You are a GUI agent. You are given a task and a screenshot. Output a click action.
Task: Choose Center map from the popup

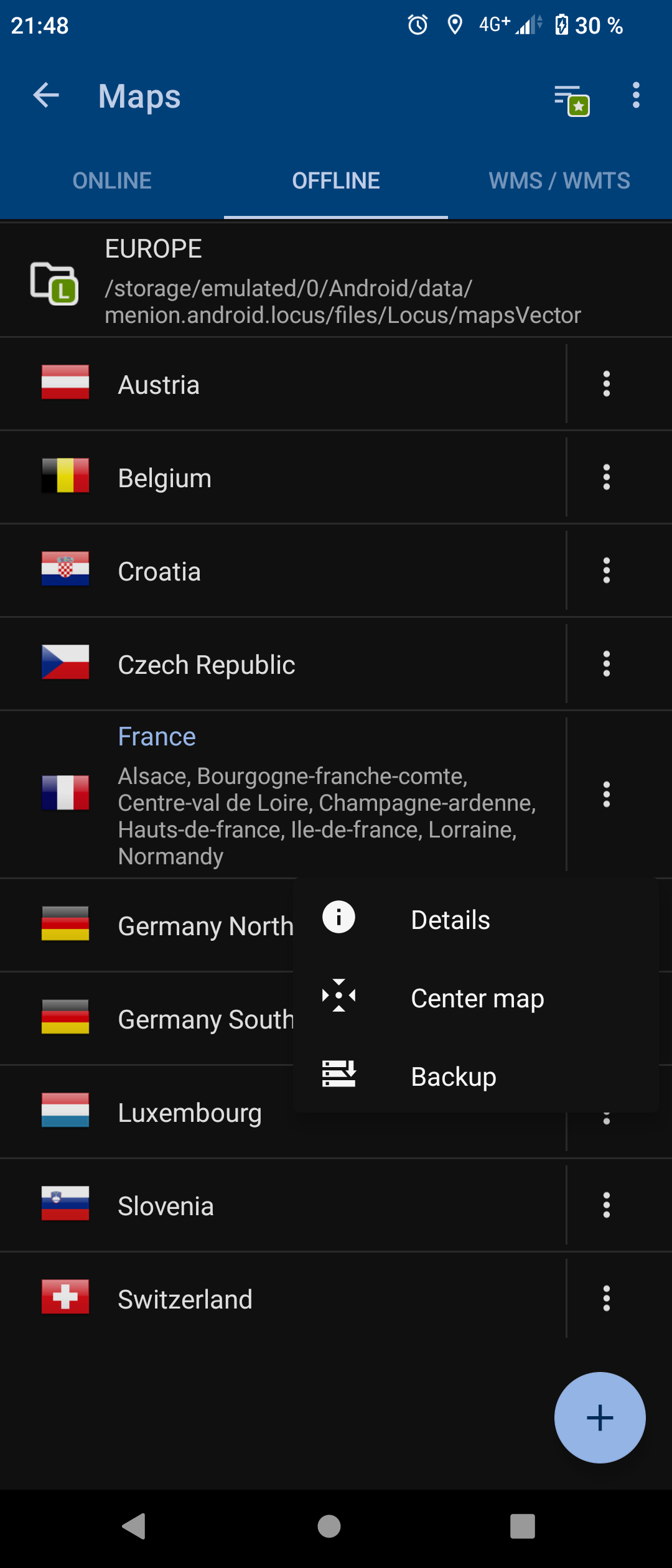(x=477, y=999)
